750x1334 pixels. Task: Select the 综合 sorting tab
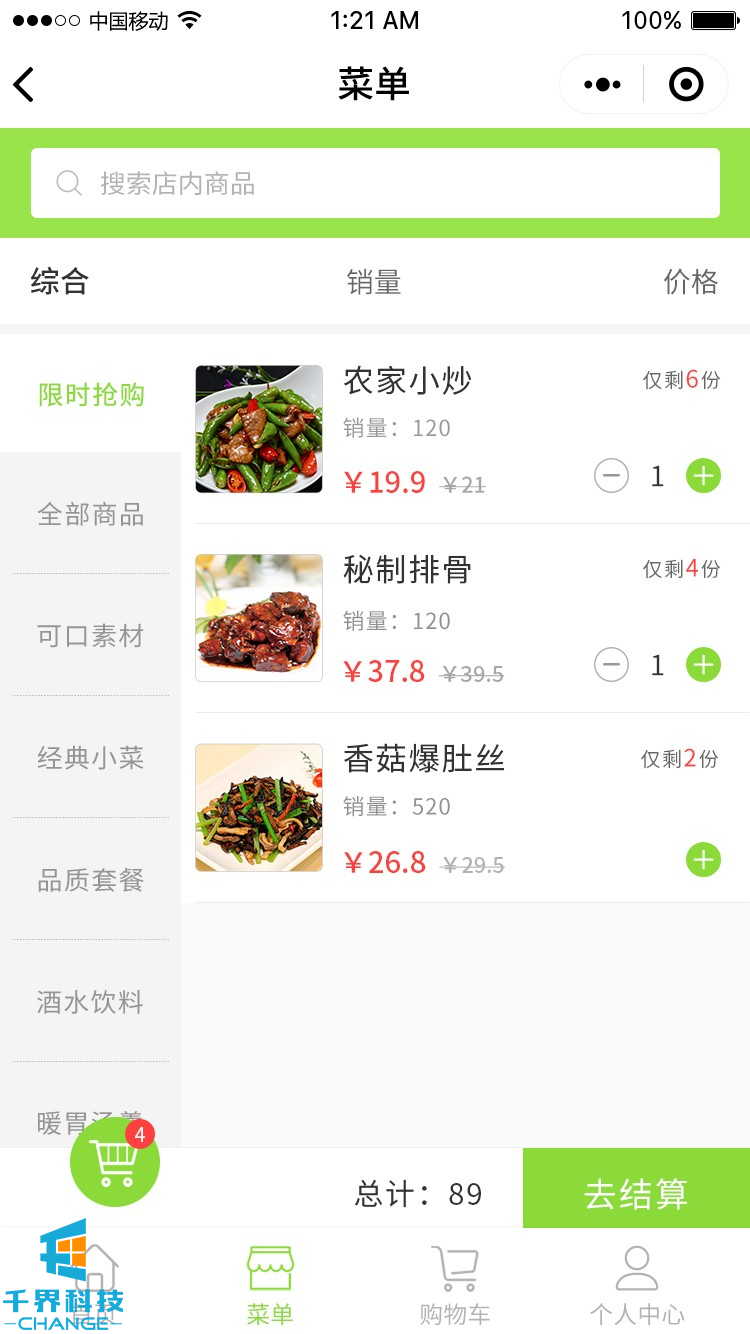pyautogui.click(x=60, y=282)
